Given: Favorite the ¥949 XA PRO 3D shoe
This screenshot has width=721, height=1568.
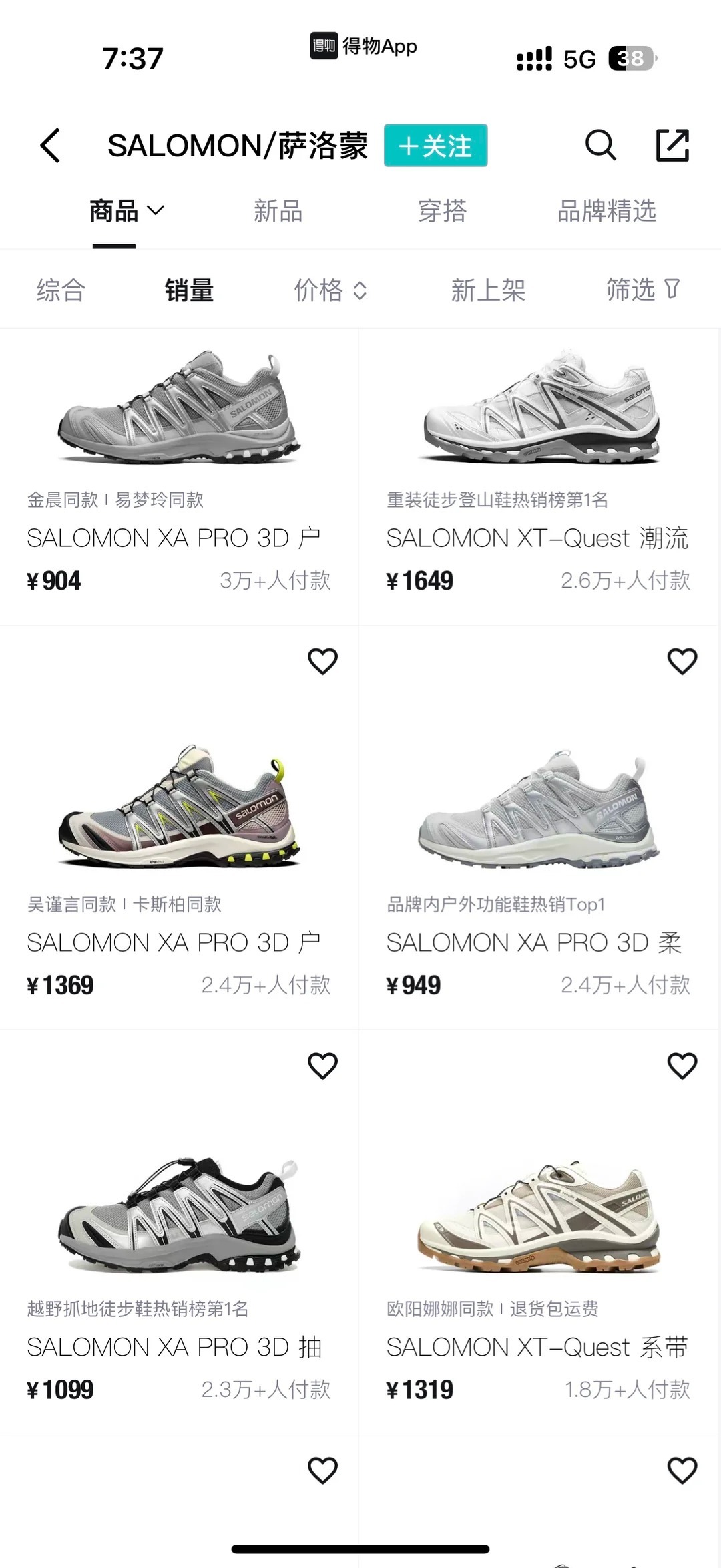Looking at the screenshot, I should point(682,661).
